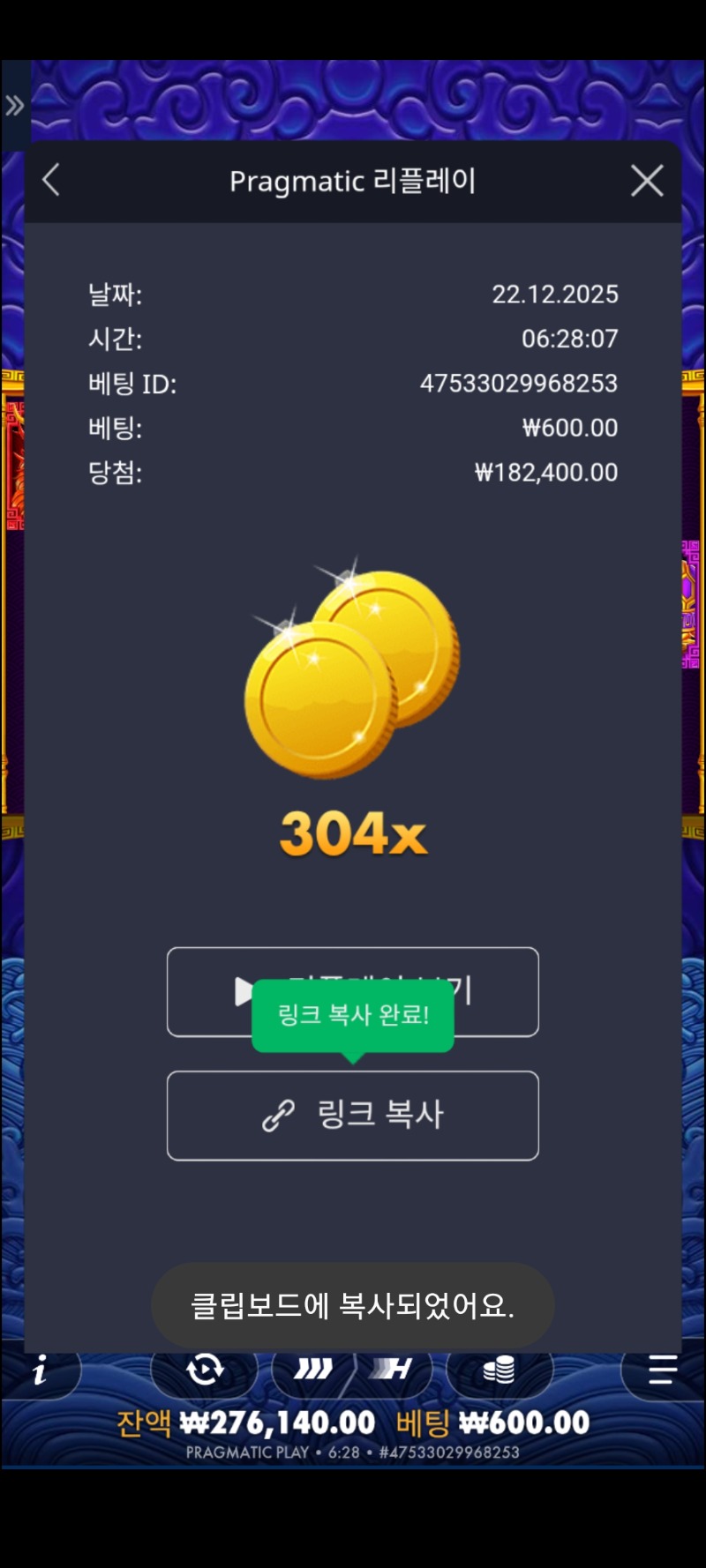Viewport: 706px width, 1568px height.
Task: Tap the 링크 복사 button
Action: click(353, 1116)
